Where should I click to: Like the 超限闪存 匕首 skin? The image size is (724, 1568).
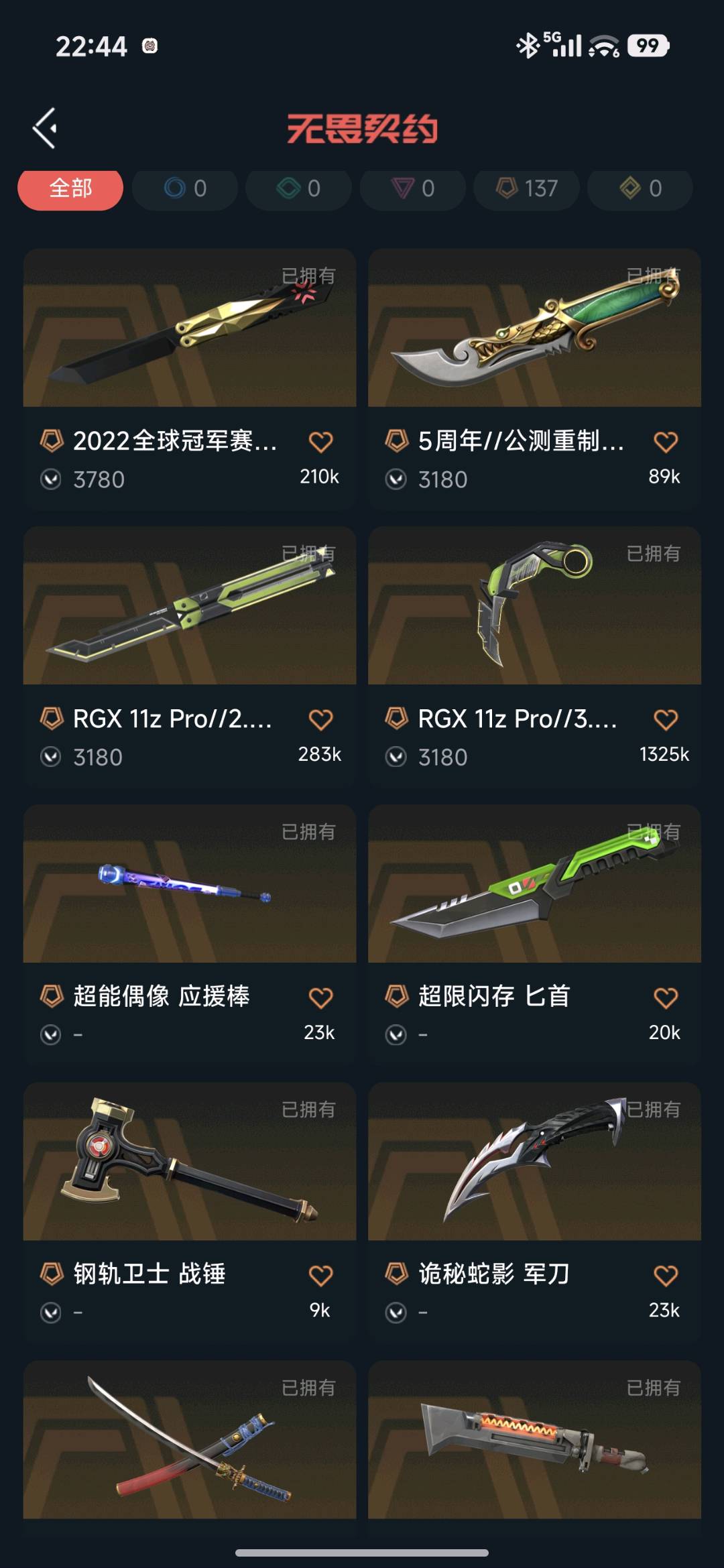point(665,998)
